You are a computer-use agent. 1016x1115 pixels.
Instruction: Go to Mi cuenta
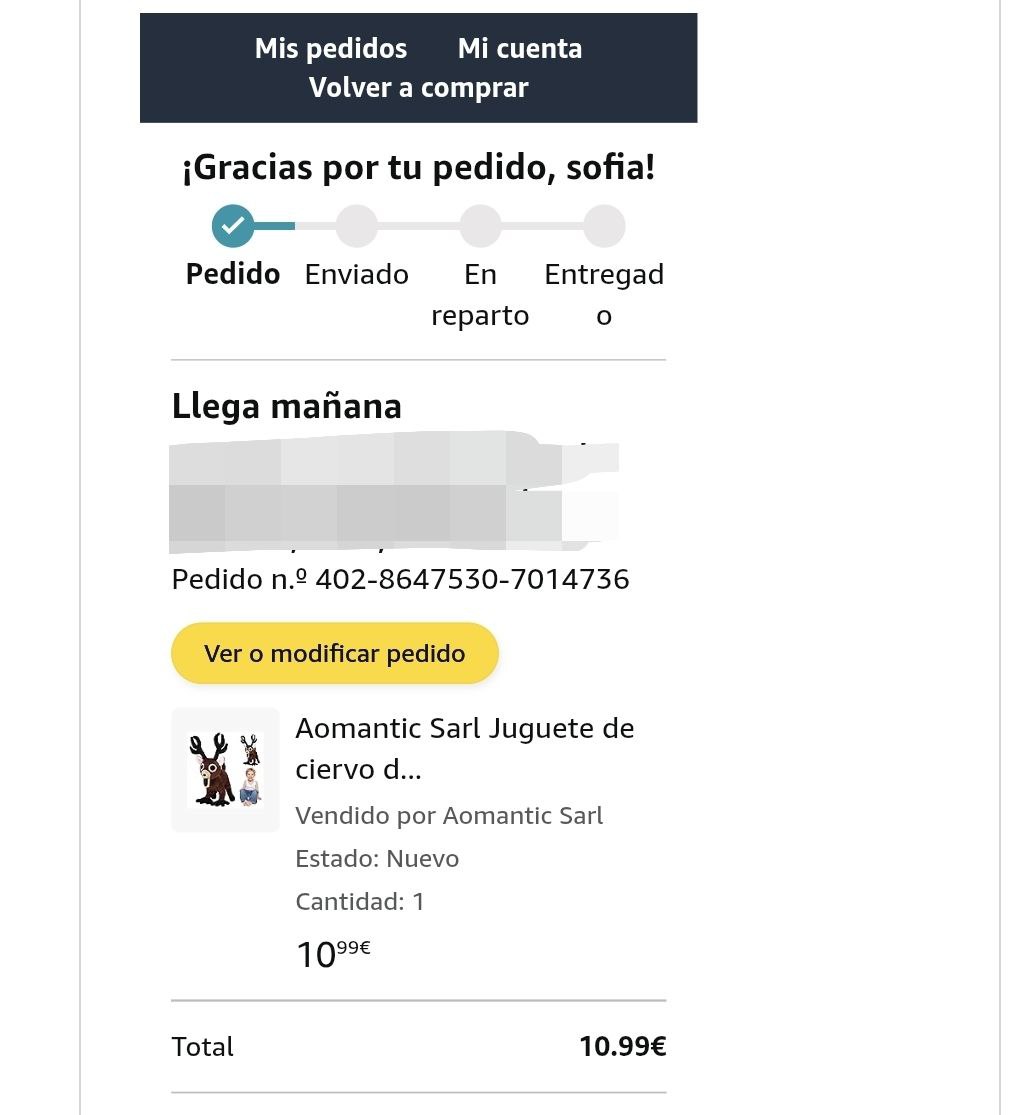coord(519,48)
